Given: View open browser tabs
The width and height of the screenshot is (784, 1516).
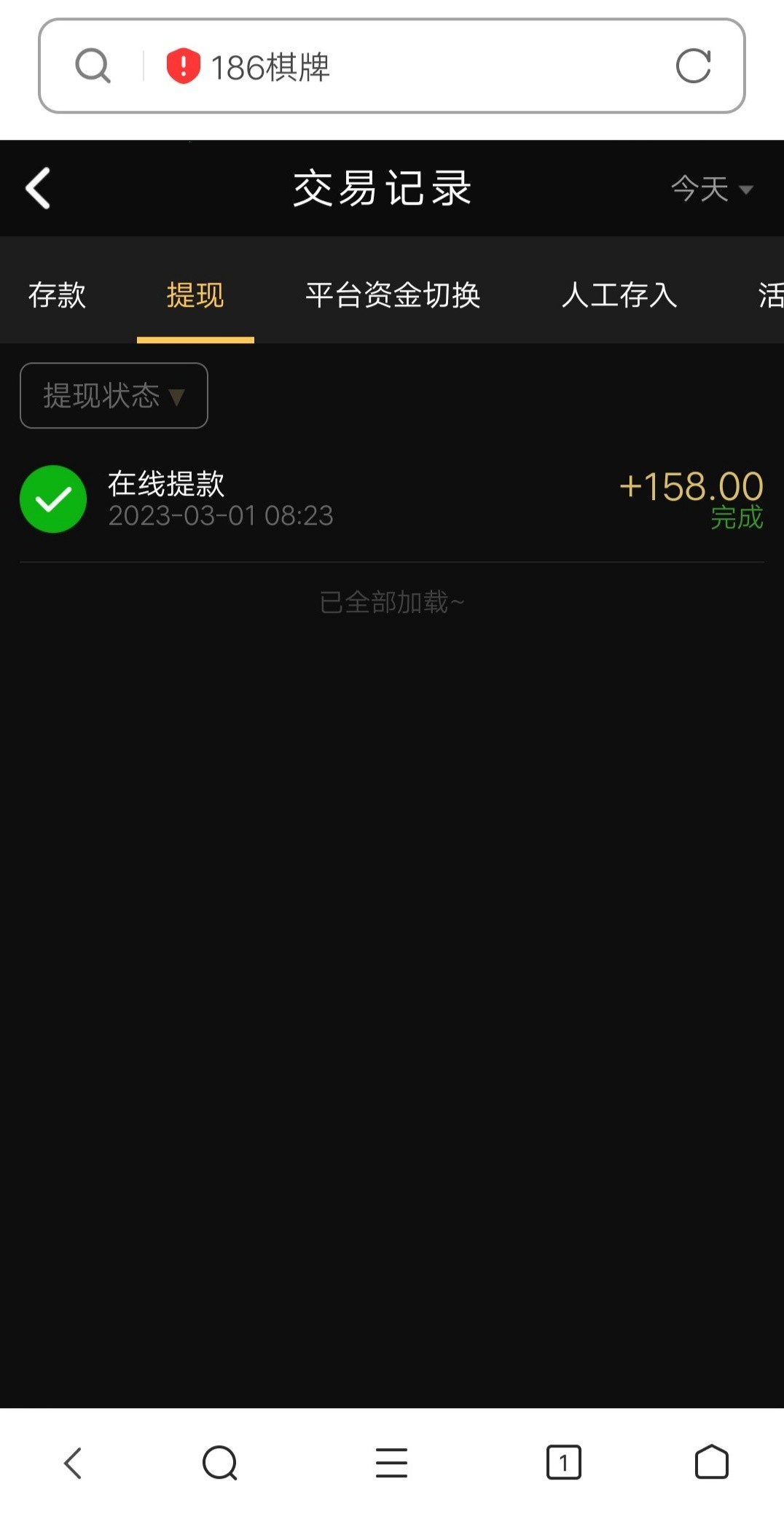Looking at the screenshot, I should 563,1463.
